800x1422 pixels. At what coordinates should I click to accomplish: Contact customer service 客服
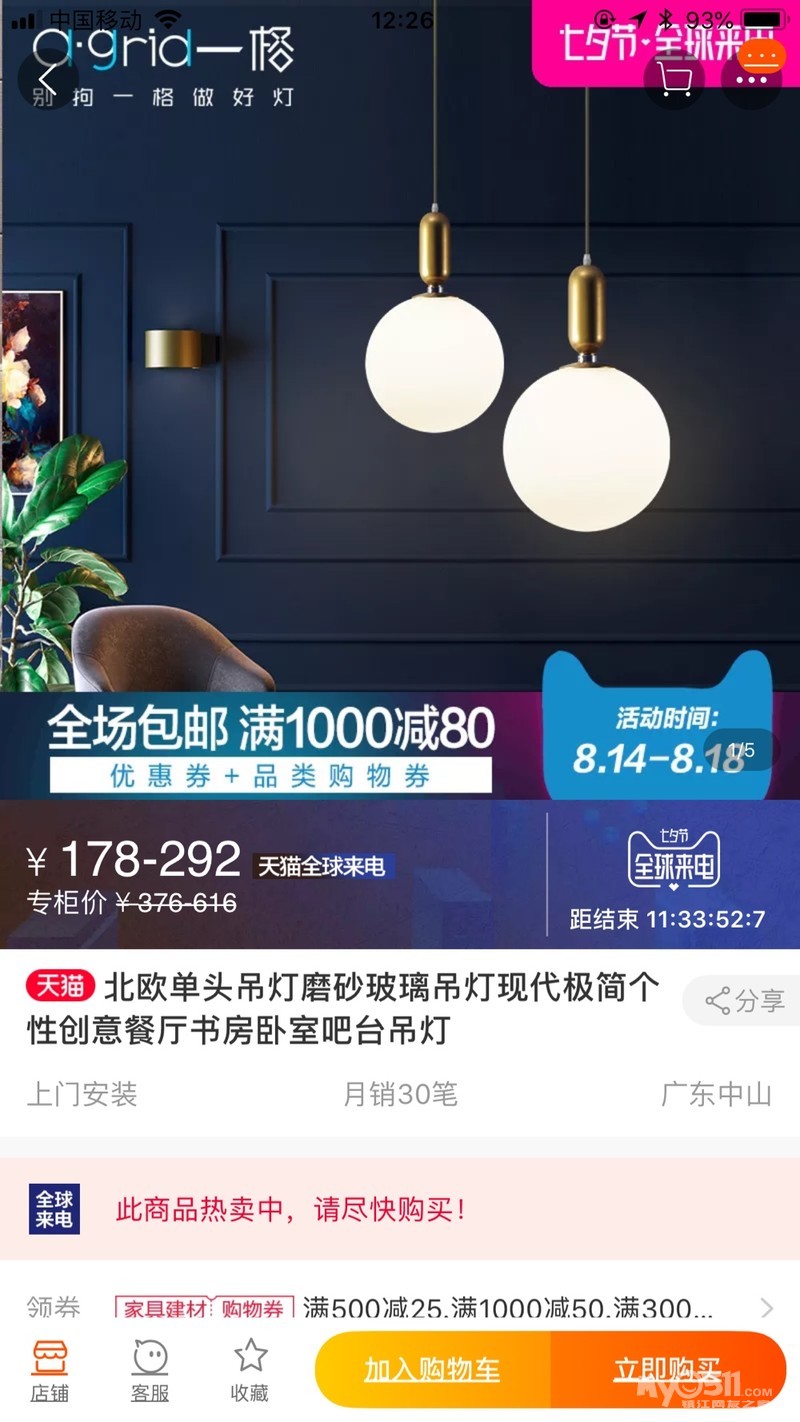150,1371
